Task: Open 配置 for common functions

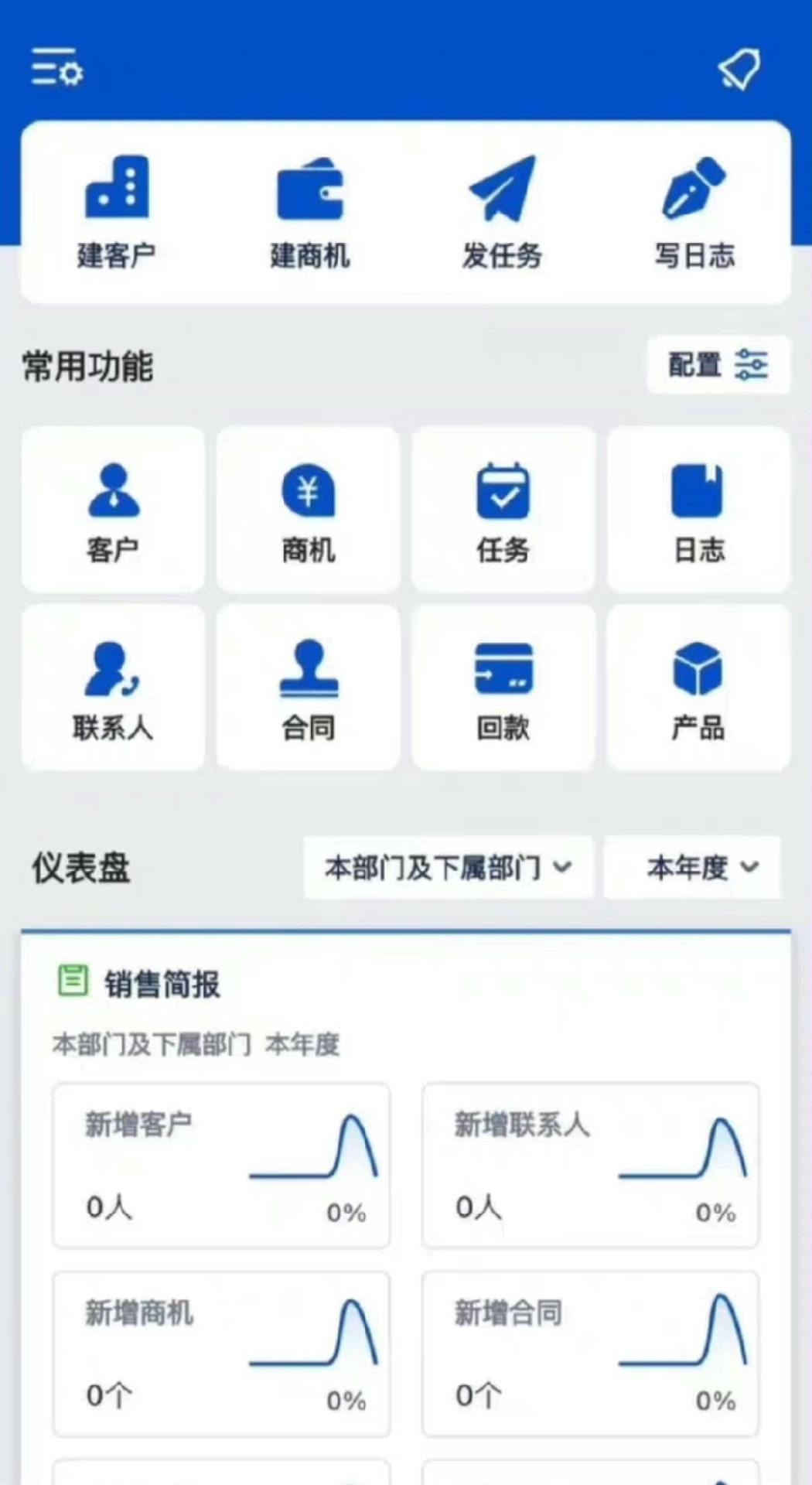Action: point(718,364)
